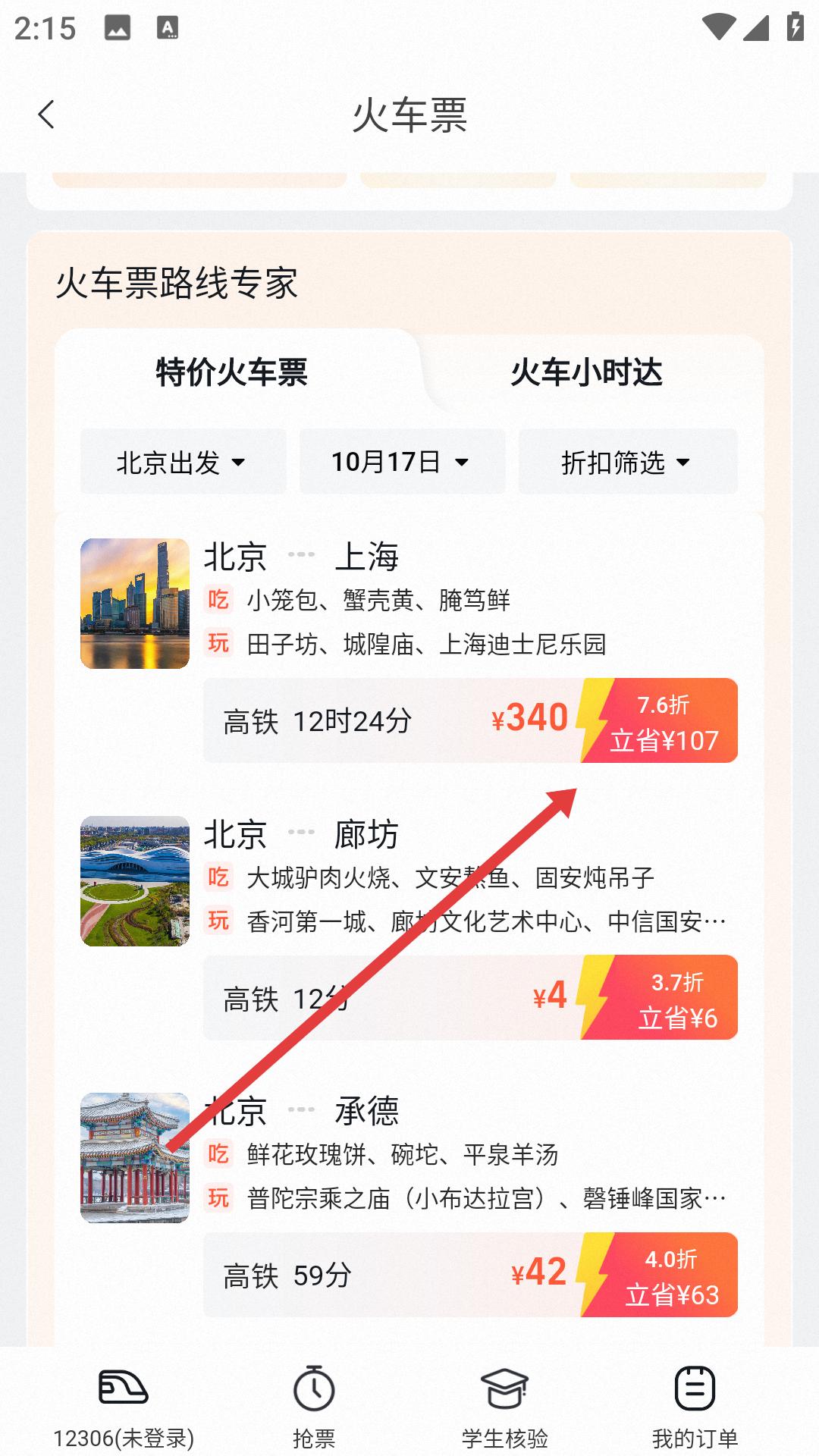This screenshot has height=1456, width=819.
Task: Select the ¥4 高铁 ticket to 廊坊
Action: [x=470, y=998]
